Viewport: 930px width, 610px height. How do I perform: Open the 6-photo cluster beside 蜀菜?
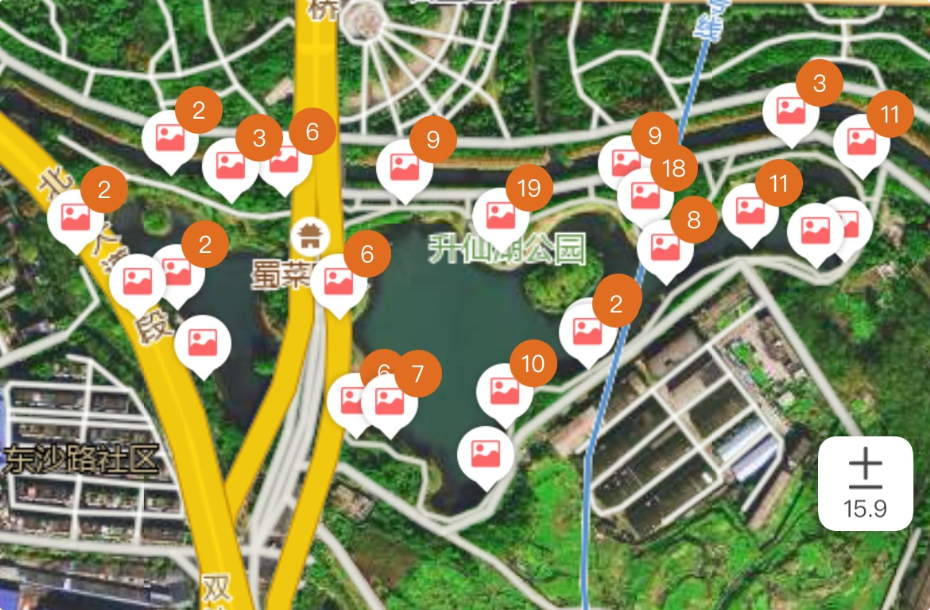click(x=338, y=281)
